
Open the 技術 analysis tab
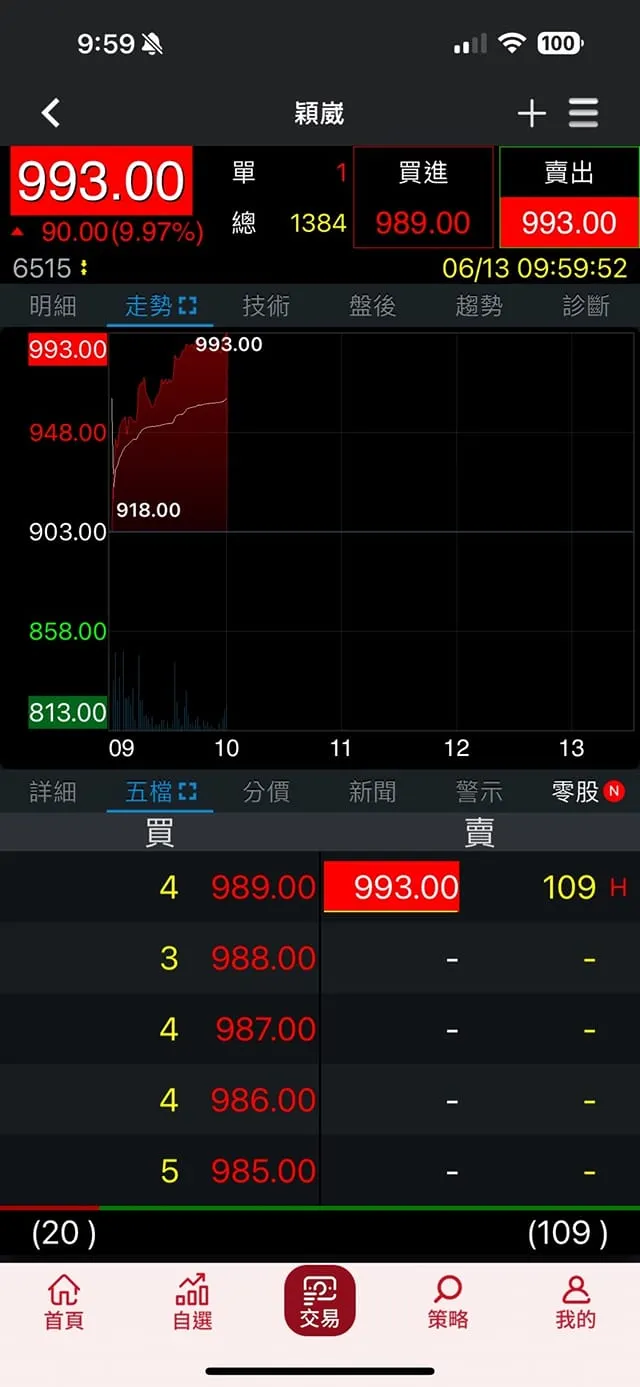tap(266, 306)
